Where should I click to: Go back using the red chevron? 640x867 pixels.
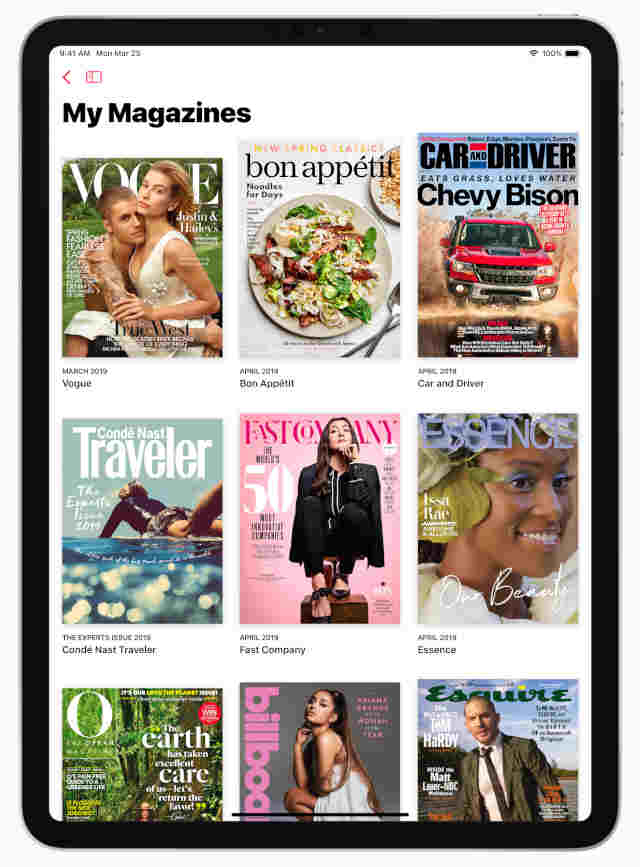(x=67, y=77)
